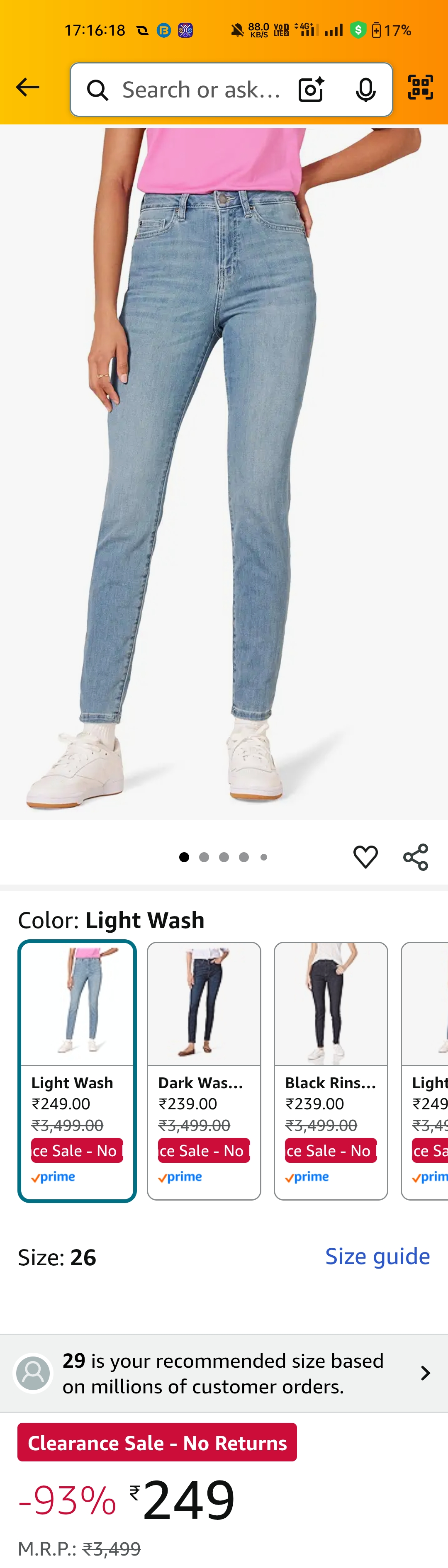The image size is (448, 1568).
Task: Choose the Black Rinse color option
Action: pos(331,1070)
